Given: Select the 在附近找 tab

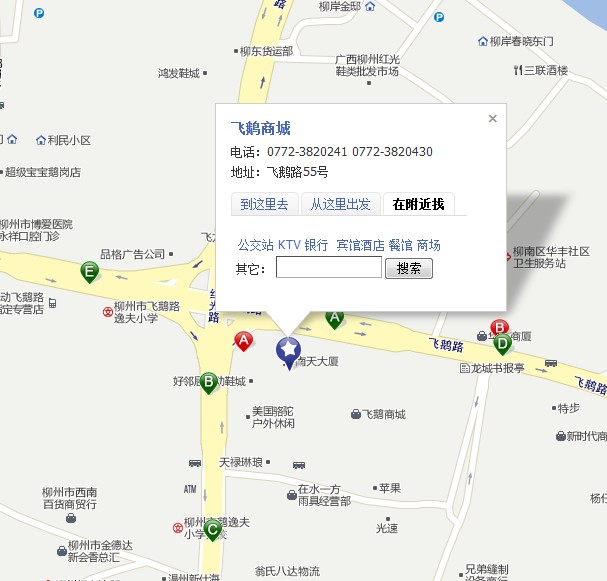Looking at the screenshot, I should pos(418,204).
